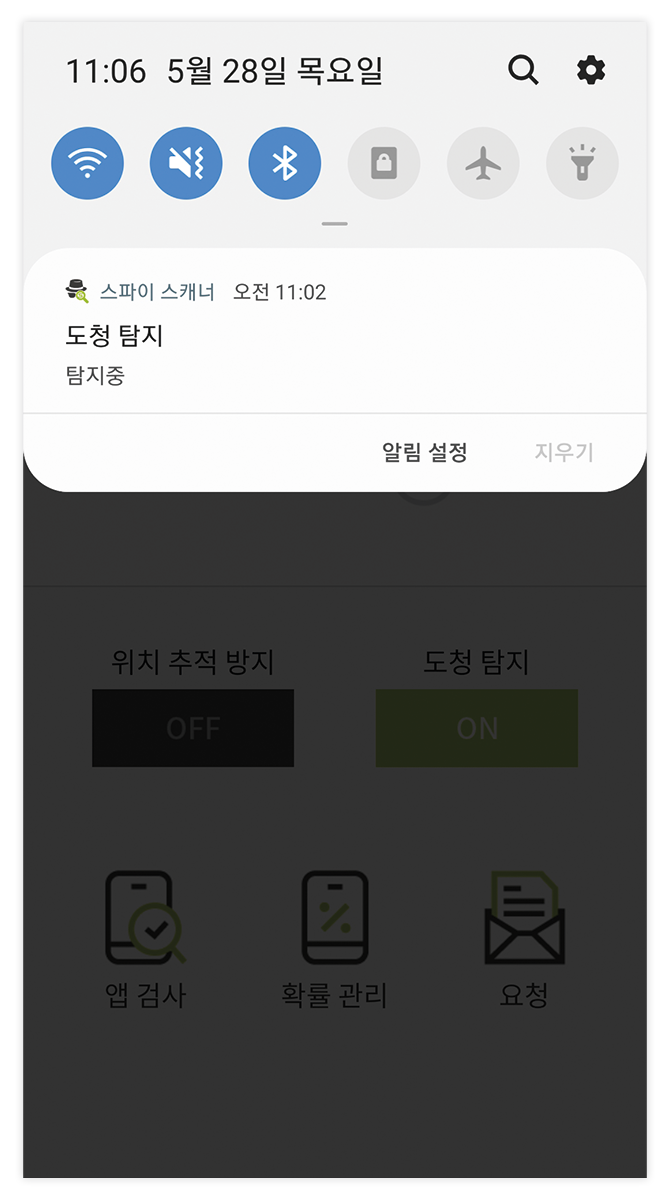Turn off the Wi-Fi quick toggle
670x1200 pixels.
[x=88, y=163]
